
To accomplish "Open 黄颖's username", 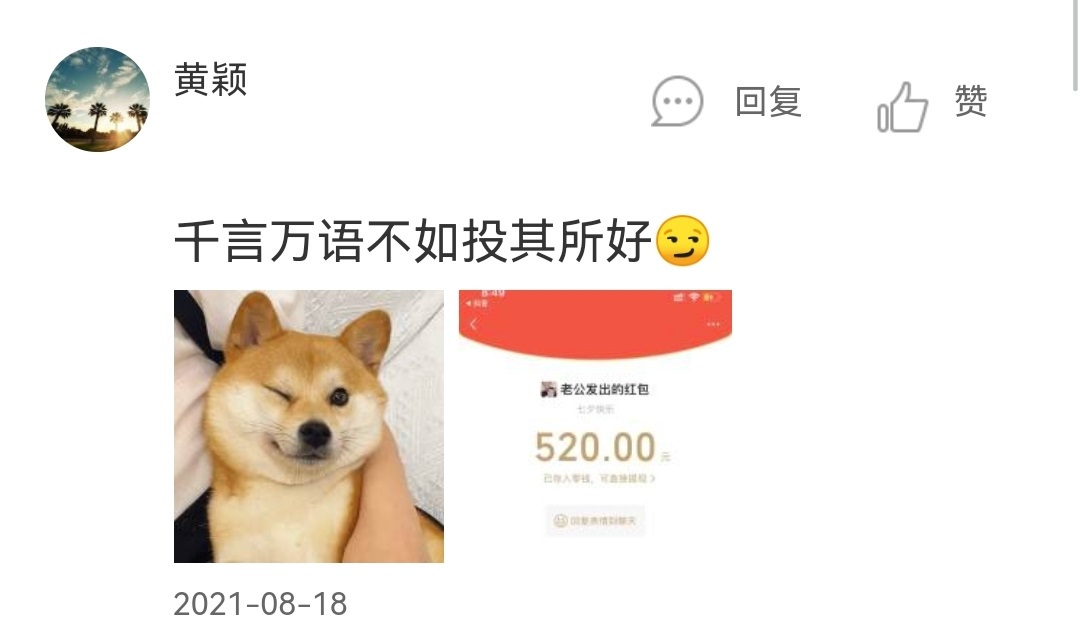I will (211, 80).
